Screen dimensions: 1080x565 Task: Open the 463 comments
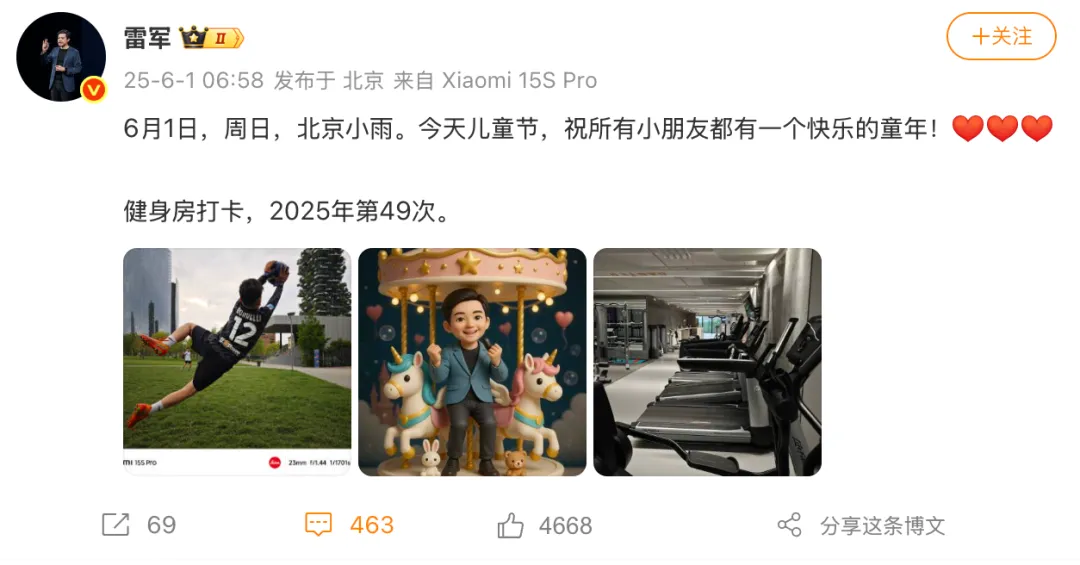click(349, 525)
